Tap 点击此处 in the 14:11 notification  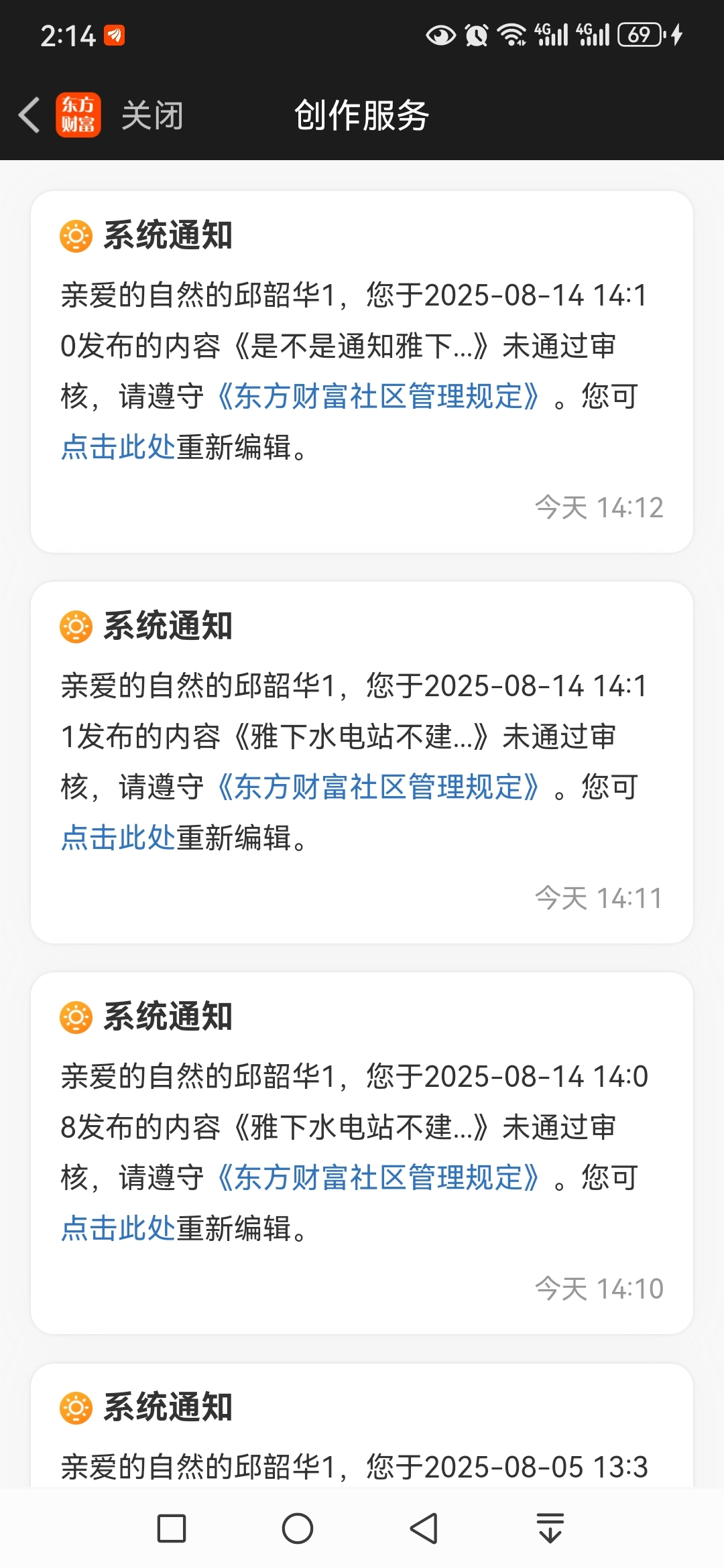click(x=118, y=838)
